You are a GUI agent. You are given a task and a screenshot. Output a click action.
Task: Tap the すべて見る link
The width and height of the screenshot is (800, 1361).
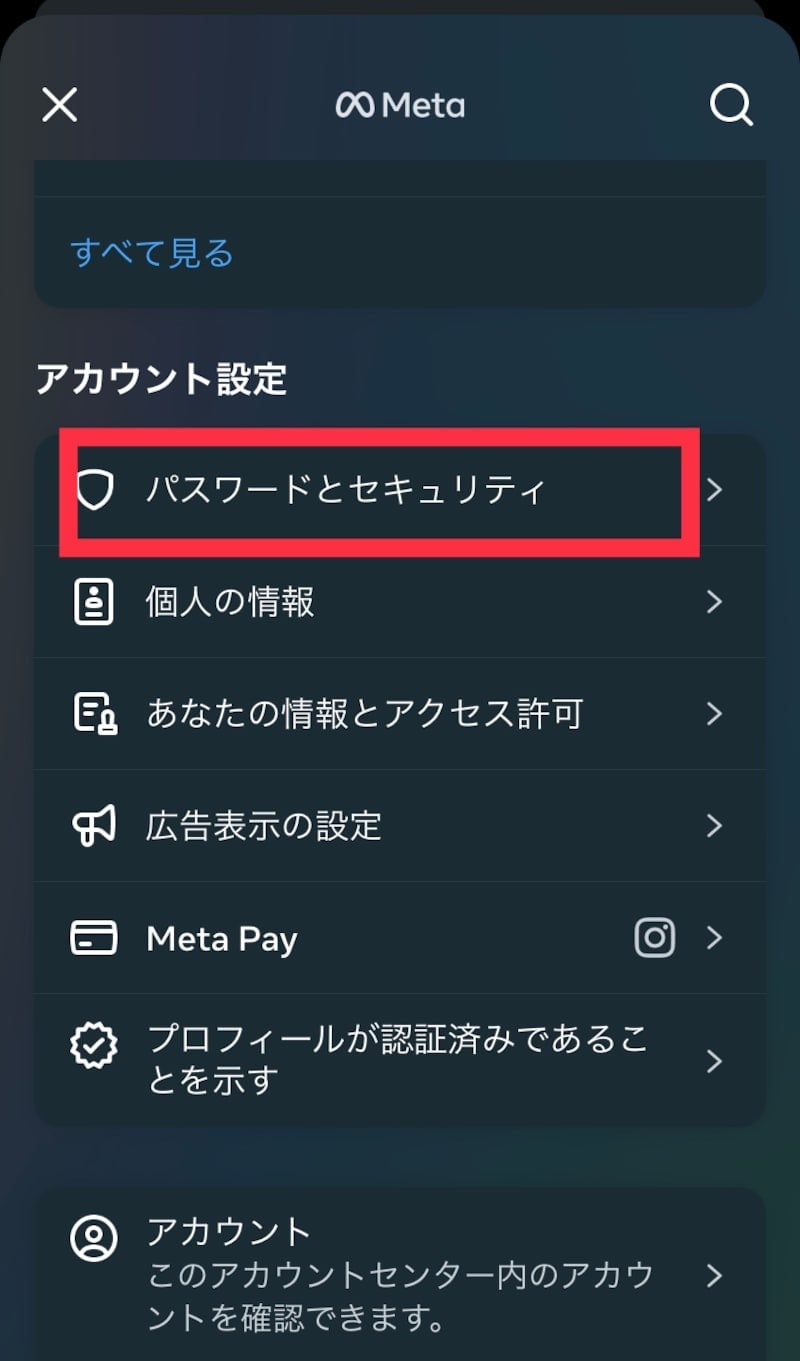(x=152, y=253)
